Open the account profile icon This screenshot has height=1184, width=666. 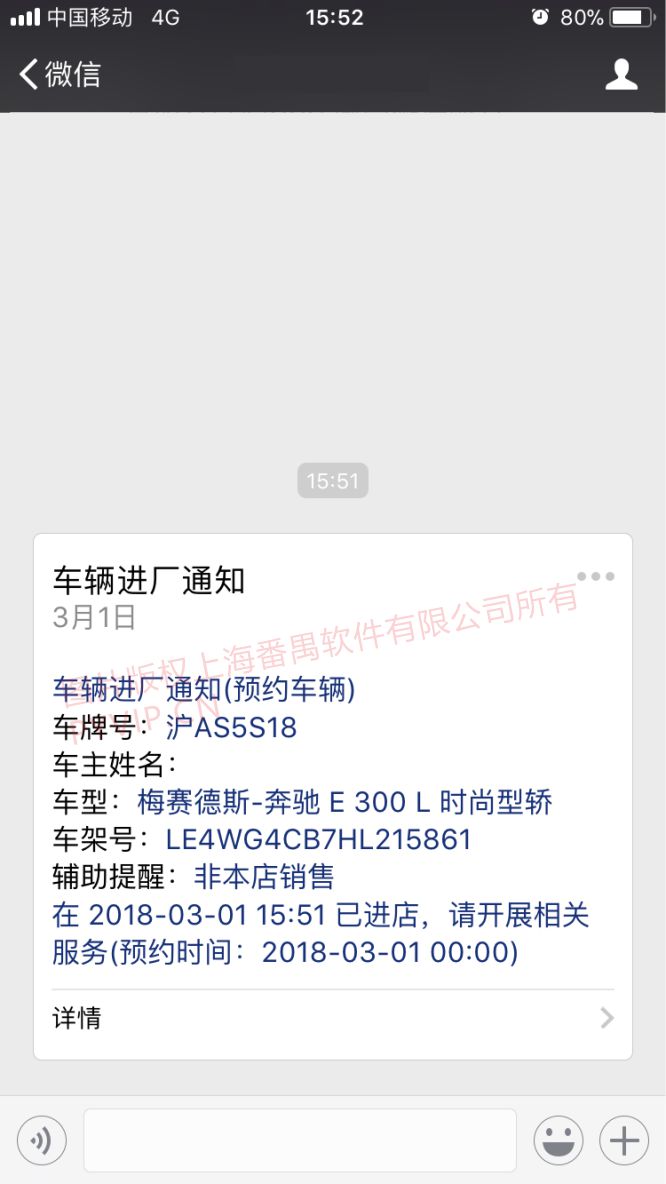[621, 74]
